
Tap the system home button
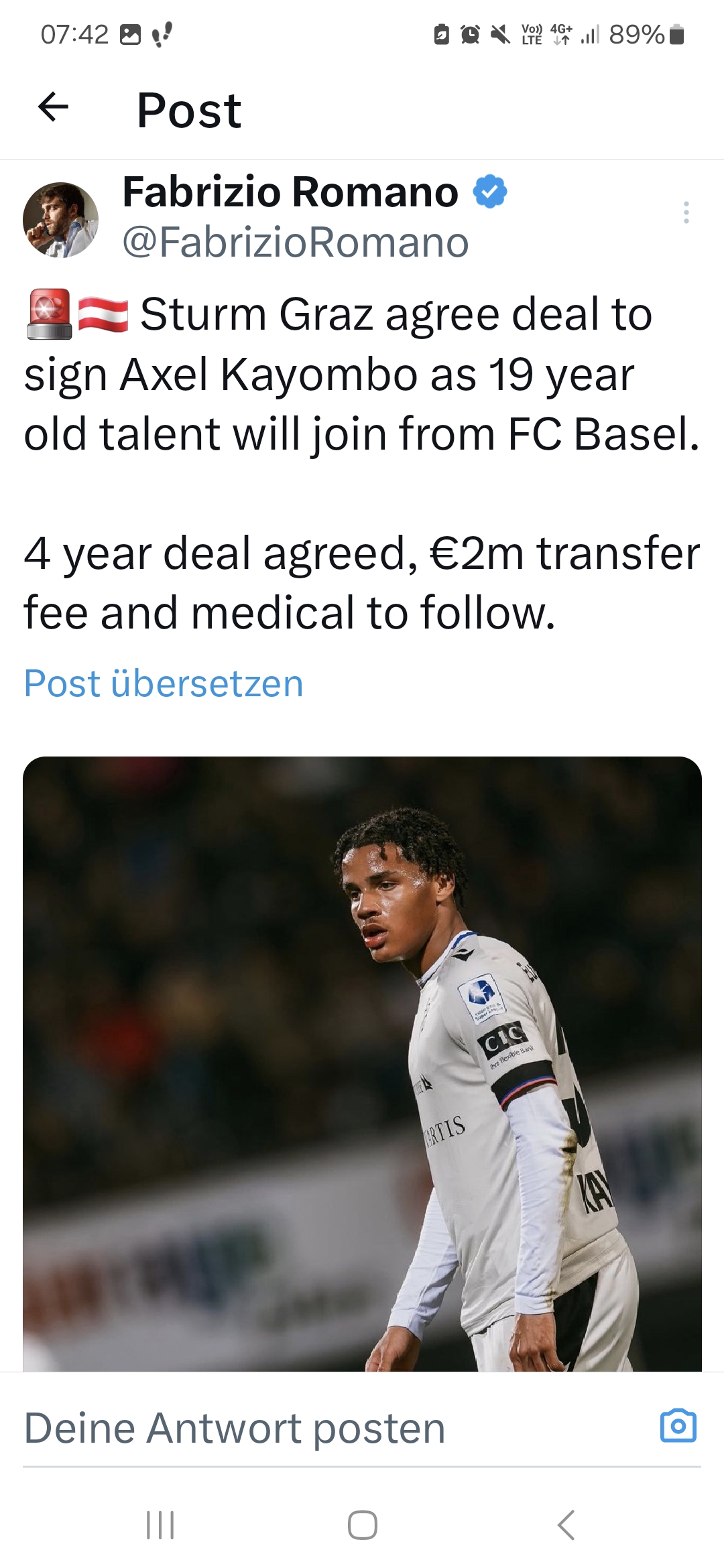click(362, 1525)
